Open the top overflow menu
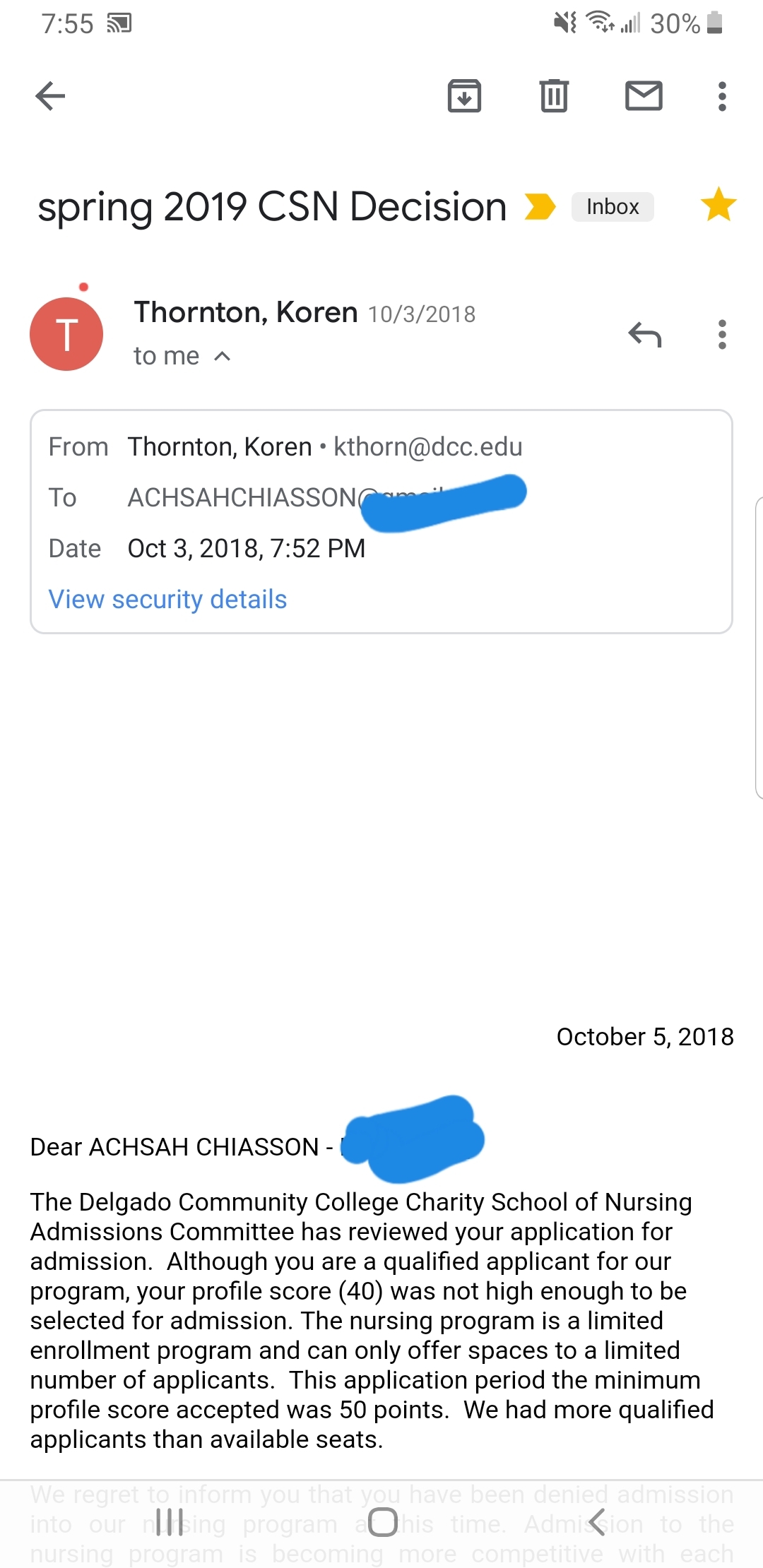763x1568 pixels. (721, 96)
